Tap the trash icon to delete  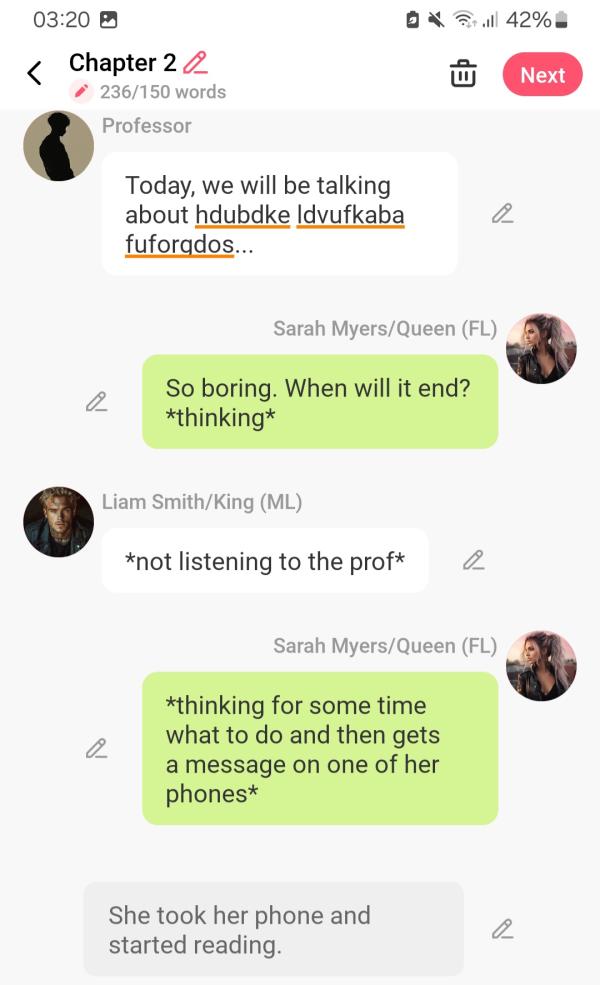tap(462, 74)
